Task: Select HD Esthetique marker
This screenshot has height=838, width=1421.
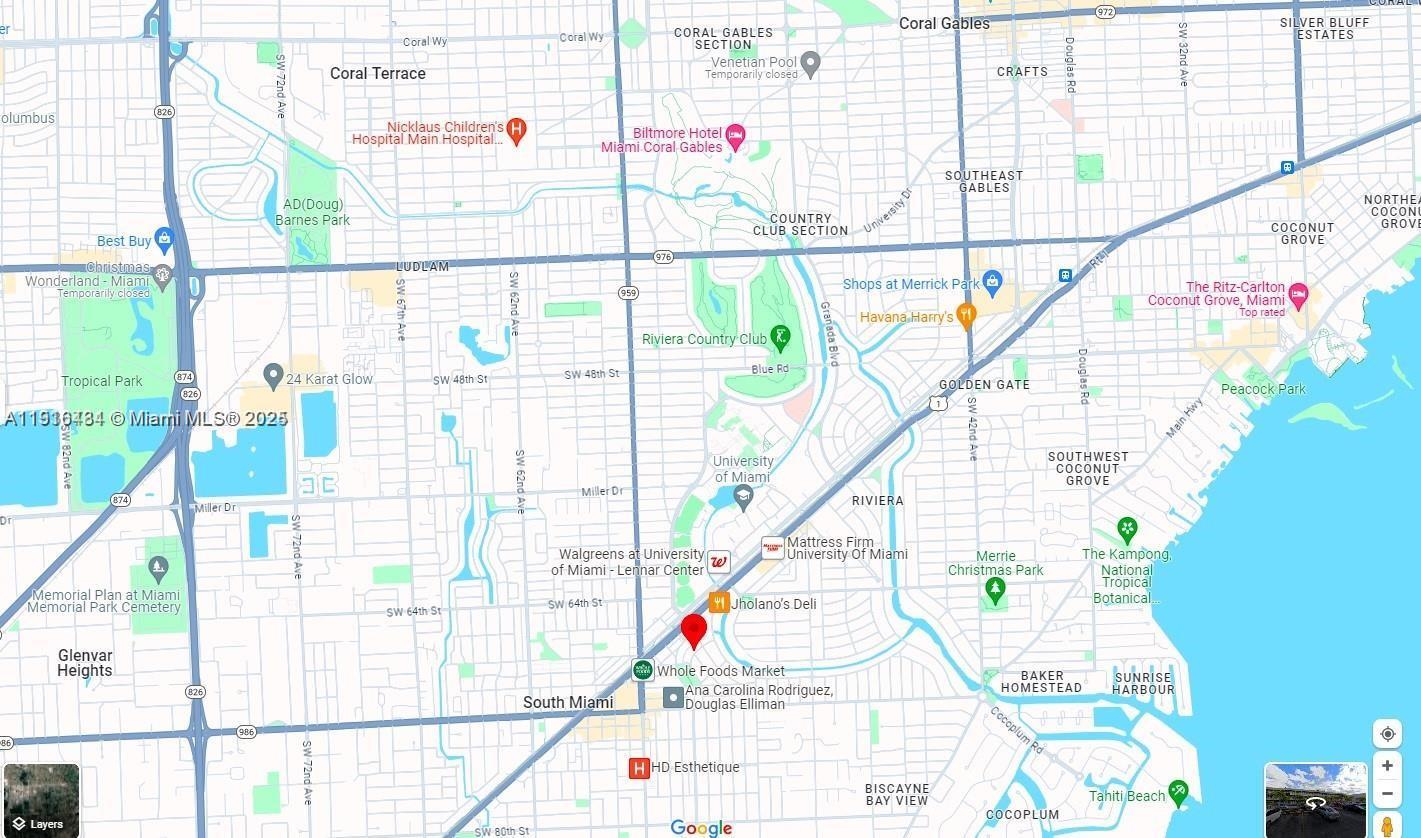Action: 638,768
